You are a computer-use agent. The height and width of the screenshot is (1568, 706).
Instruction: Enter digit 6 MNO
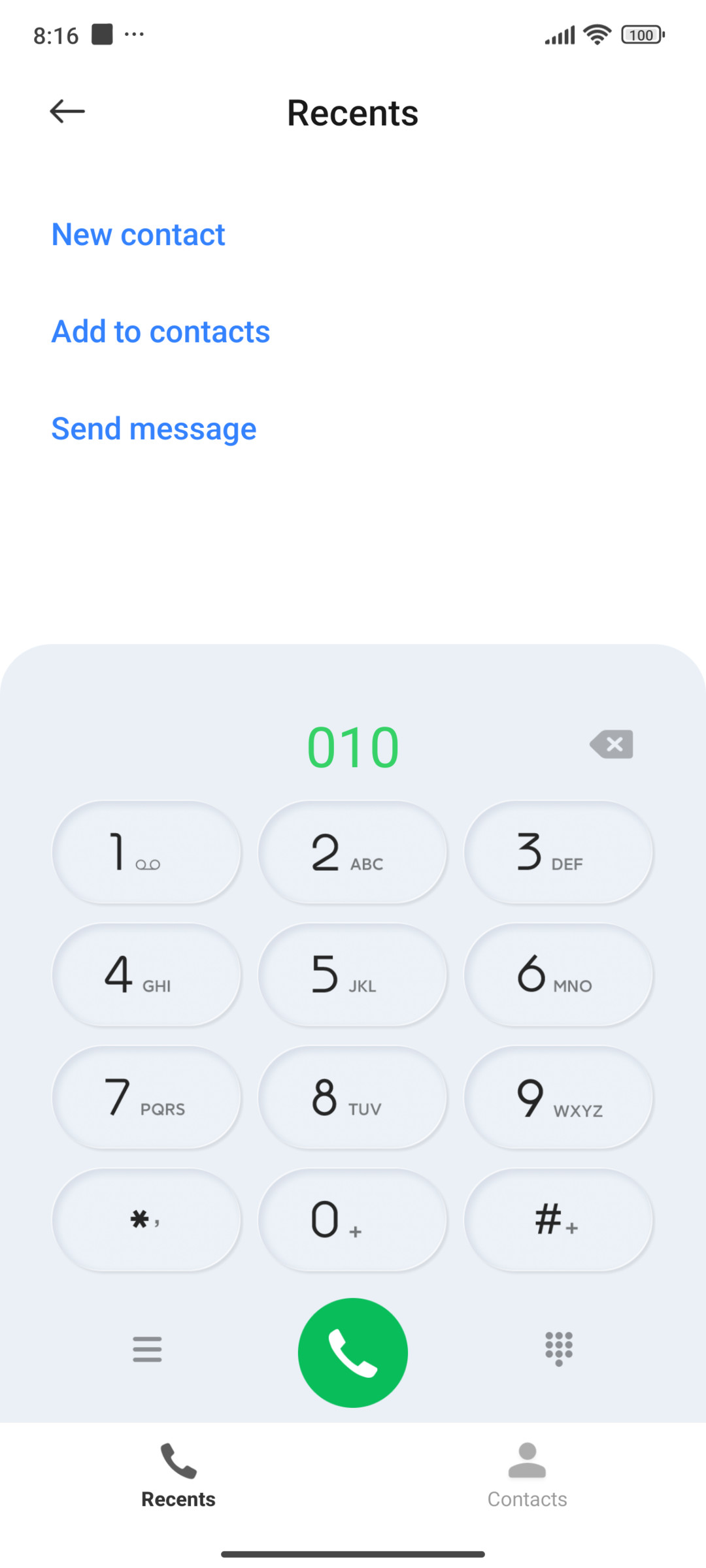pyautogui.click(x=558, y=974)
